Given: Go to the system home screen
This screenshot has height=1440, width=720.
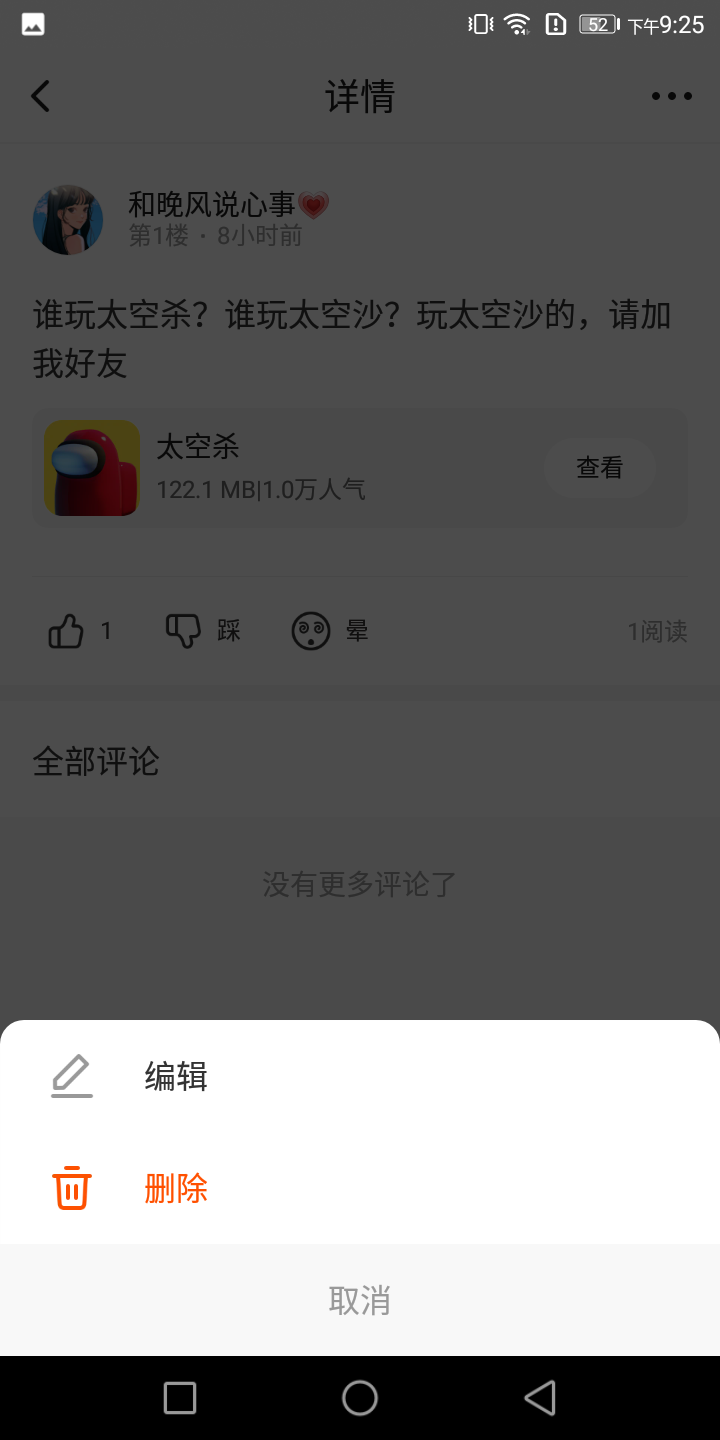Looking at the screenshot, I should pos(360,1397).
